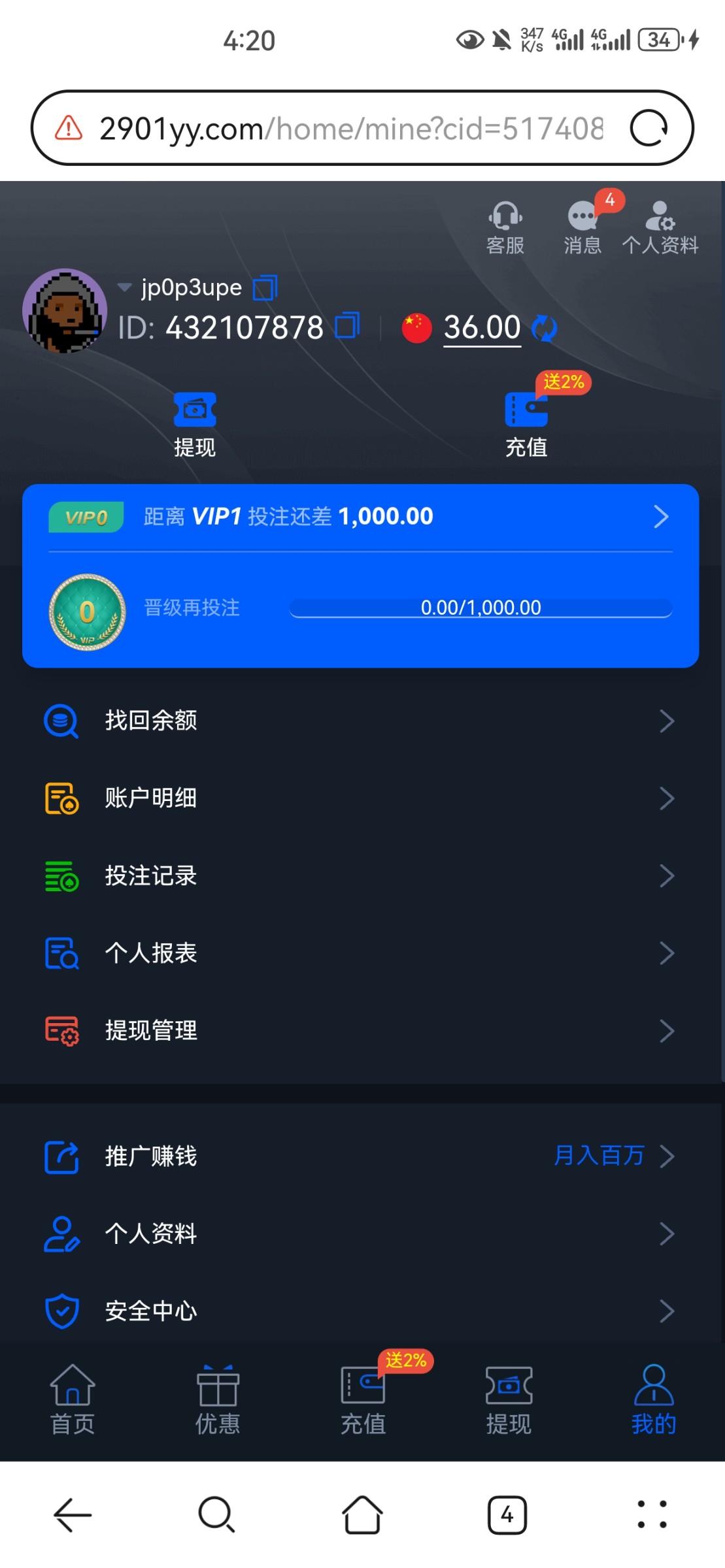The height and width of the screenshot is (1568, 725).
Task: Go back with the browser back arrow
Action: (73, 1515)
